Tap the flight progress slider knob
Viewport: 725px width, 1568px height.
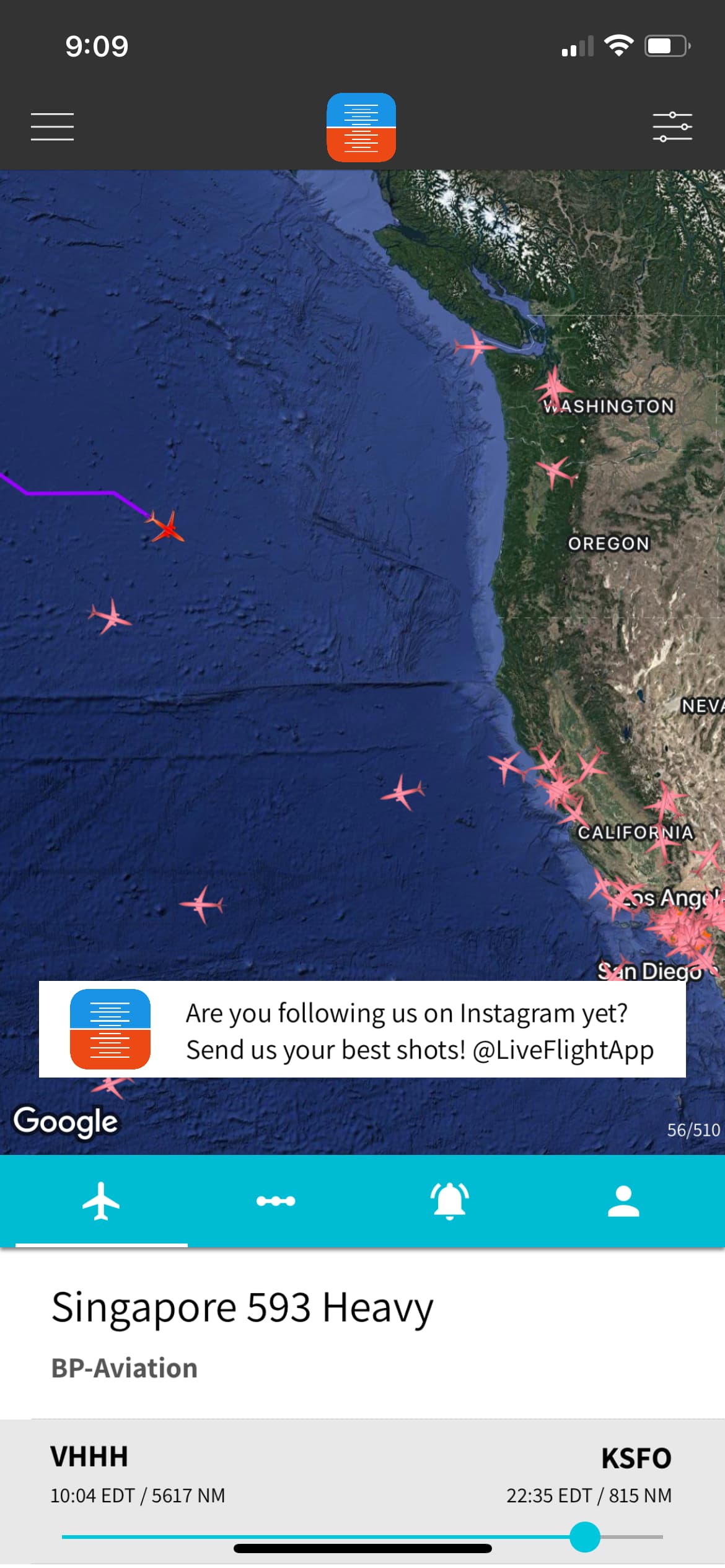click(584, 1536)
